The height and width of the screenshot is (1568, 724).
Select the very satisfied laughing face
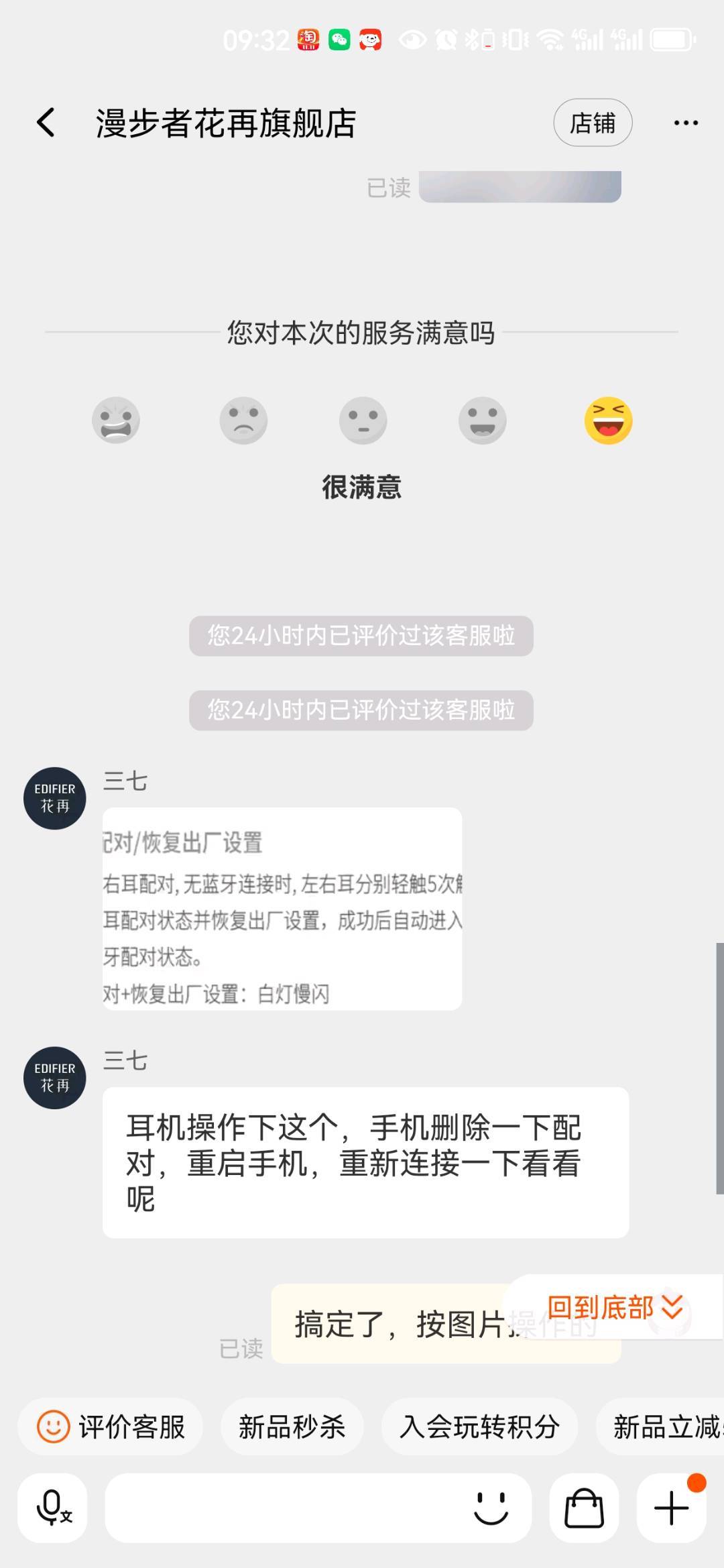coord(608,421)
